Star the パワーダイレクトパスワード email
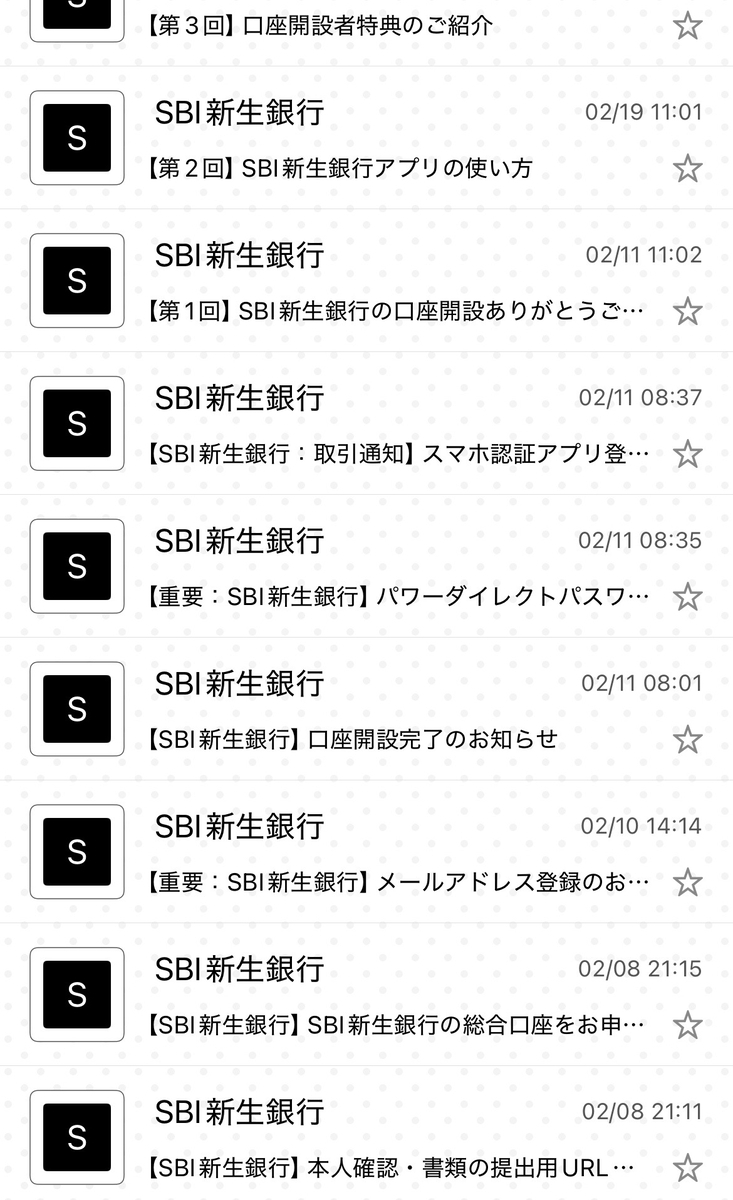733x1200 pixels. [x=687, y=597]
